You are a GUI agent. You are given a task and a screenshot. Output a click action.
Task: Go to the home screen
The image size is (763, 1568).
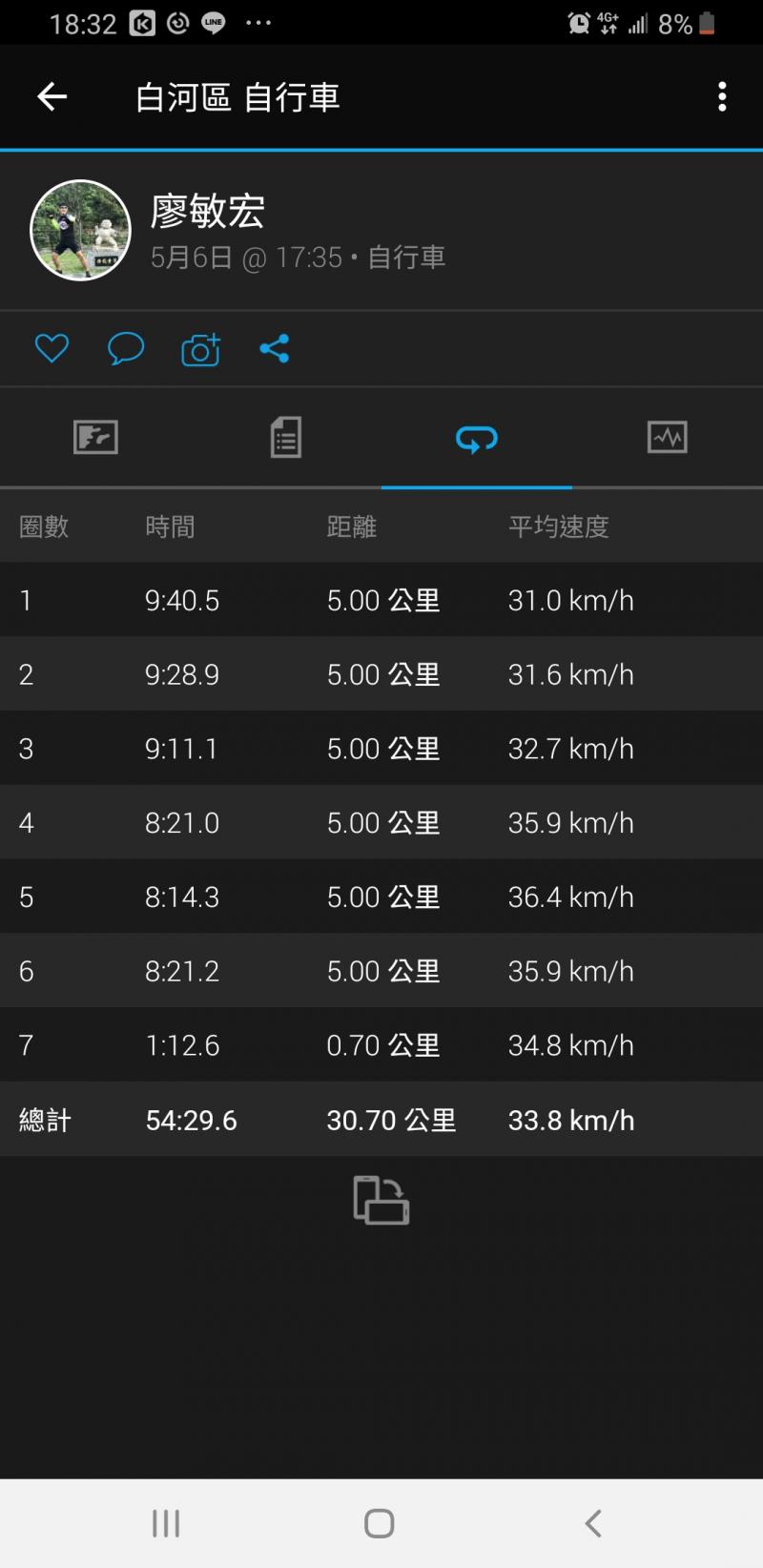pos(380,1523)
